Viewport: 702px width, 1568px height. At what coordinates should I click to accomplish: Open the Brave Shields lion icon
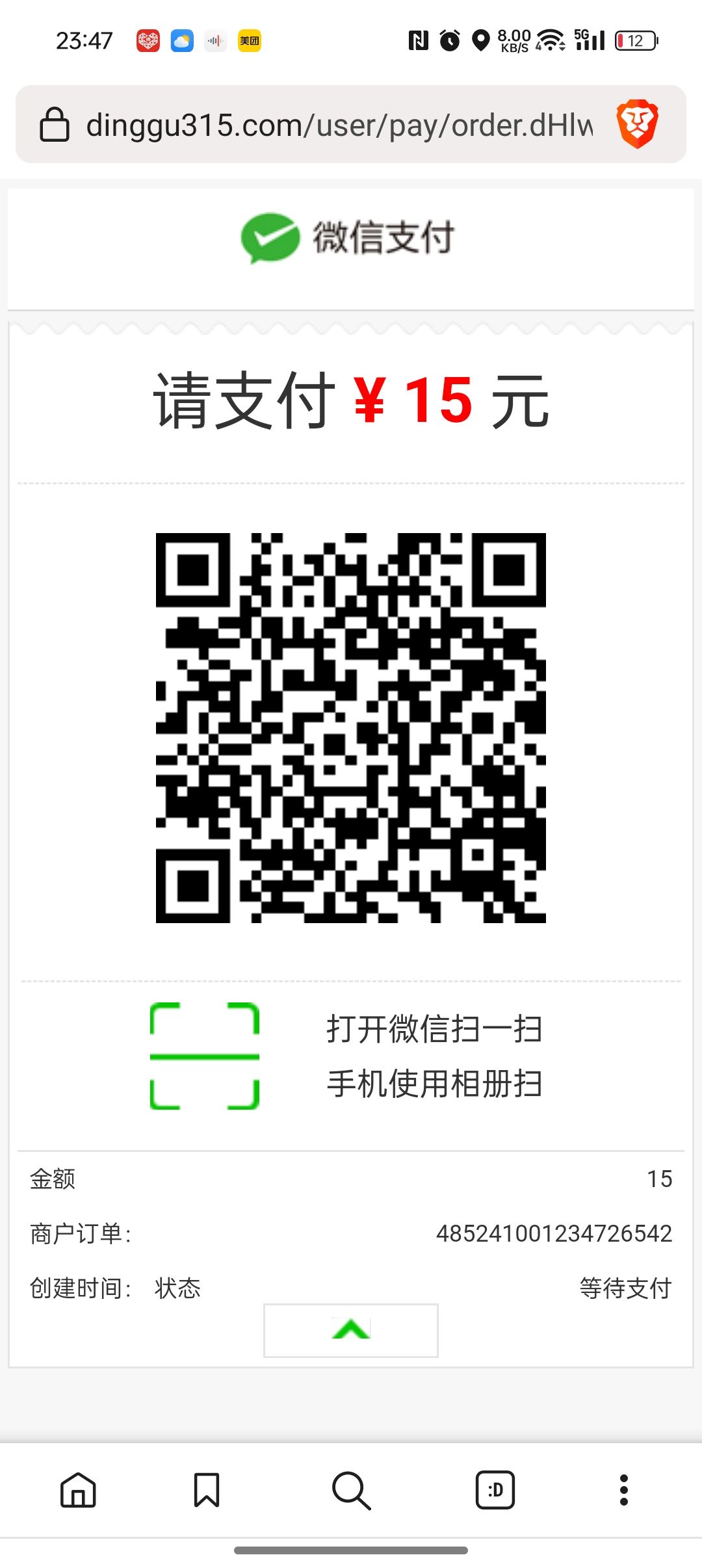click(x=637, y=124)
